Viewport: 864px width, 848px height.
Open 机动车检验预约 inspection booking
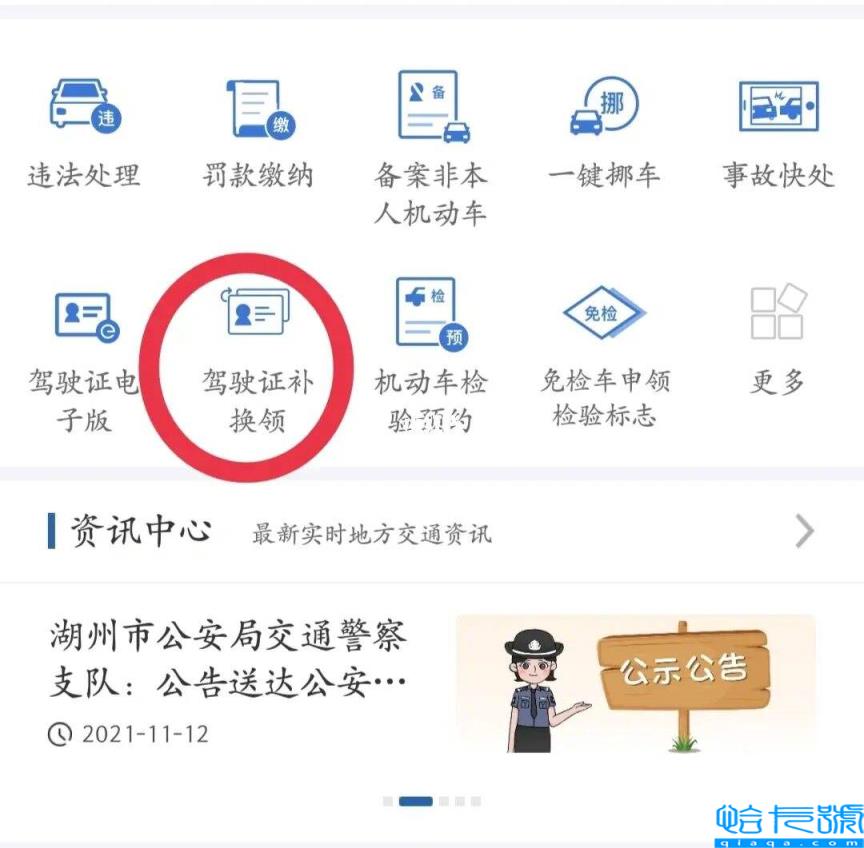point(431,350)
